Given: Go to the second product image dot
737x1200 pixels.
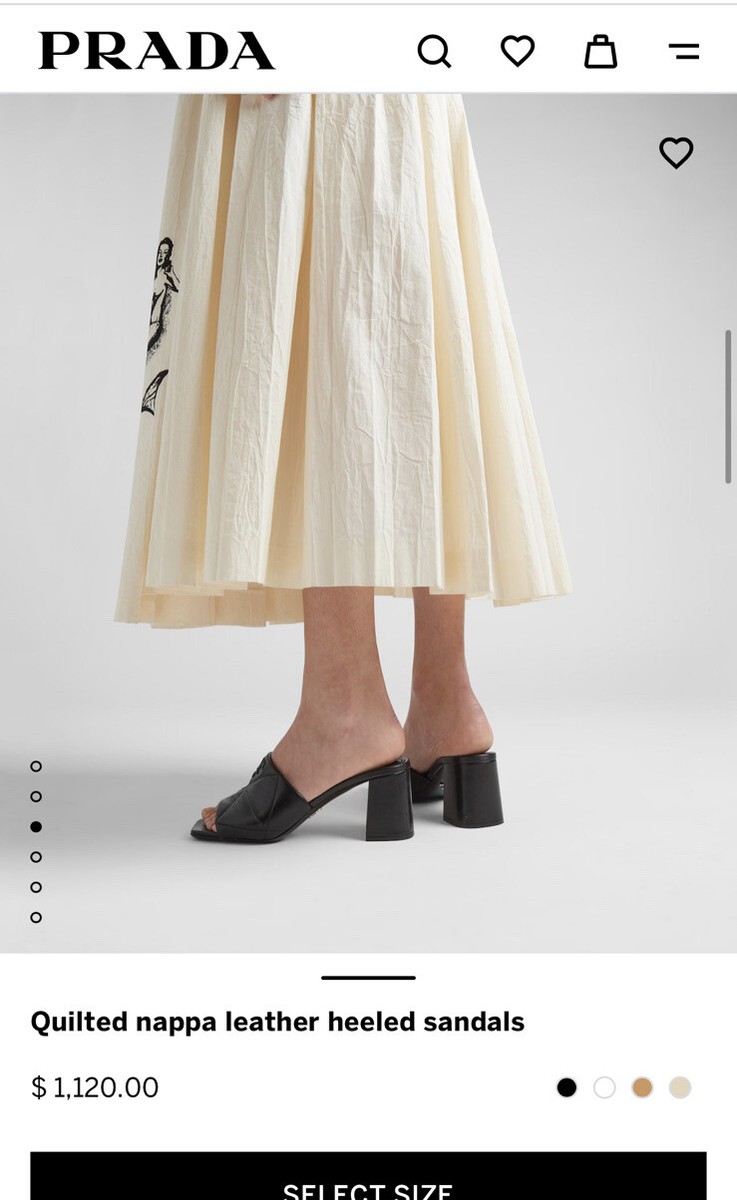Looking at the screenshot, I should (x=36, y=796).
